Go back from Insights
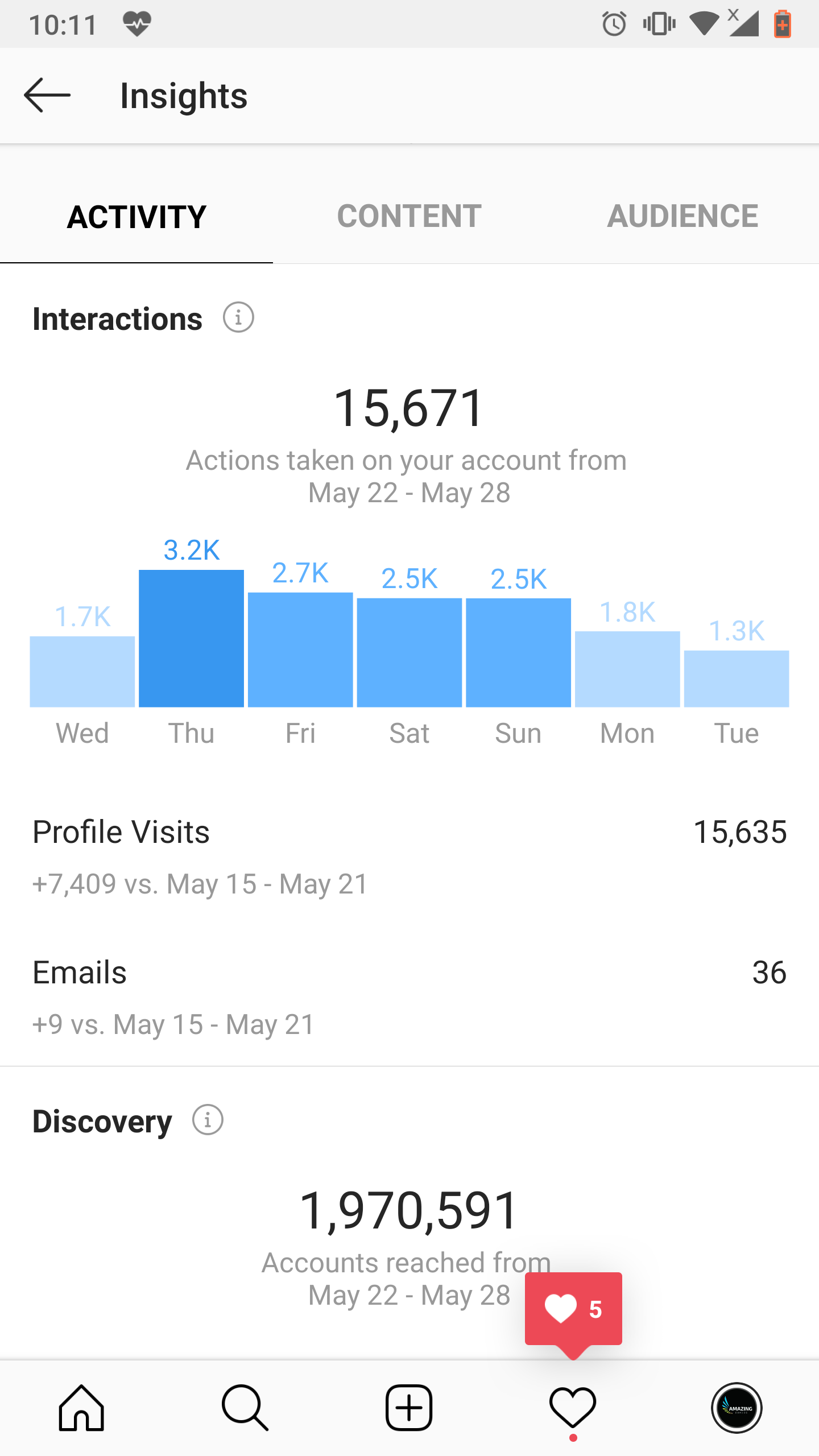This screenshot has height=1456, width=819. pos(48,96)
